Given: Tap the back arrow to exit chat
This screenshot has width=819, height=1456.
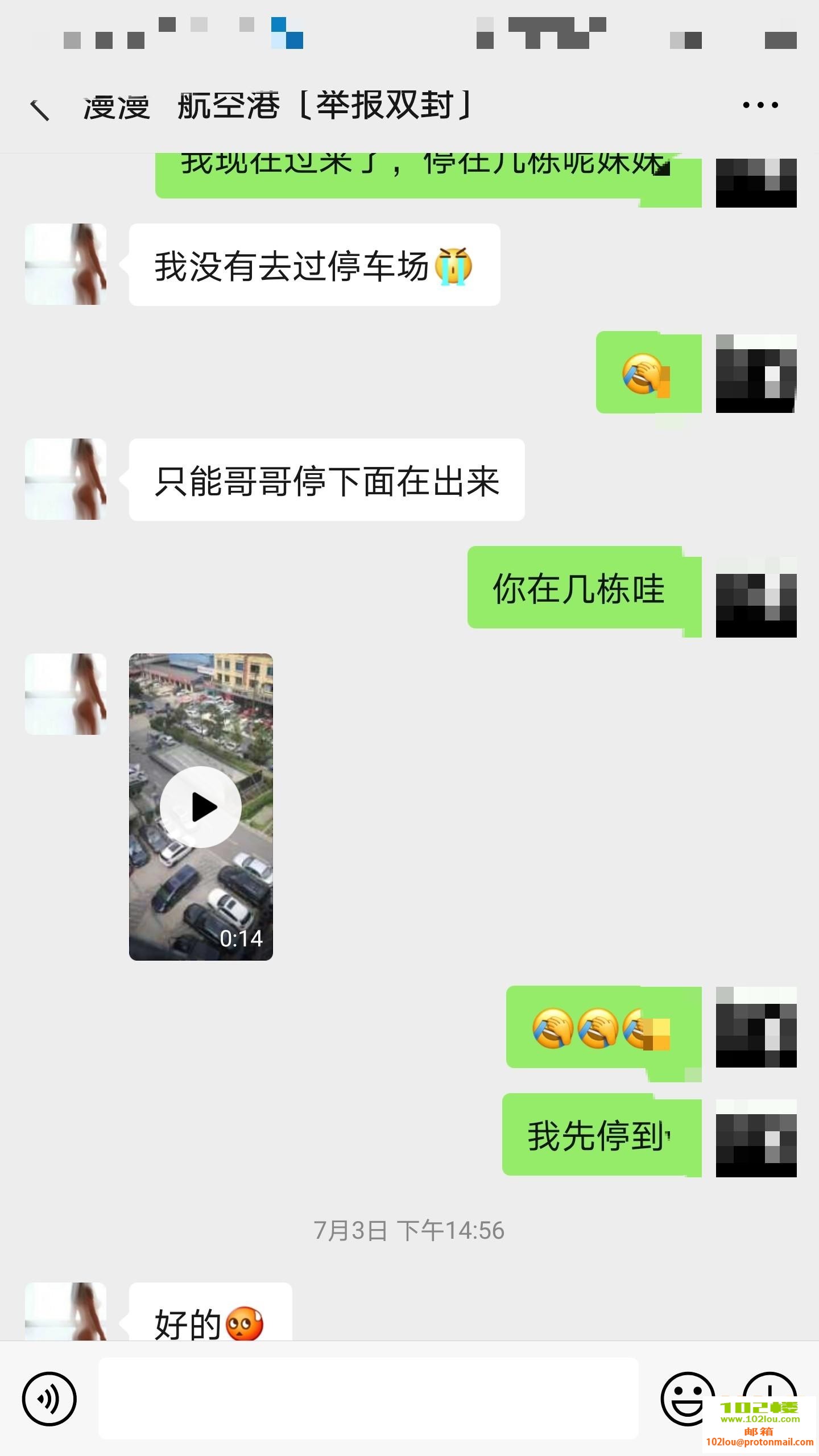Looking at the screenshot, I should (x=40, y=107).
